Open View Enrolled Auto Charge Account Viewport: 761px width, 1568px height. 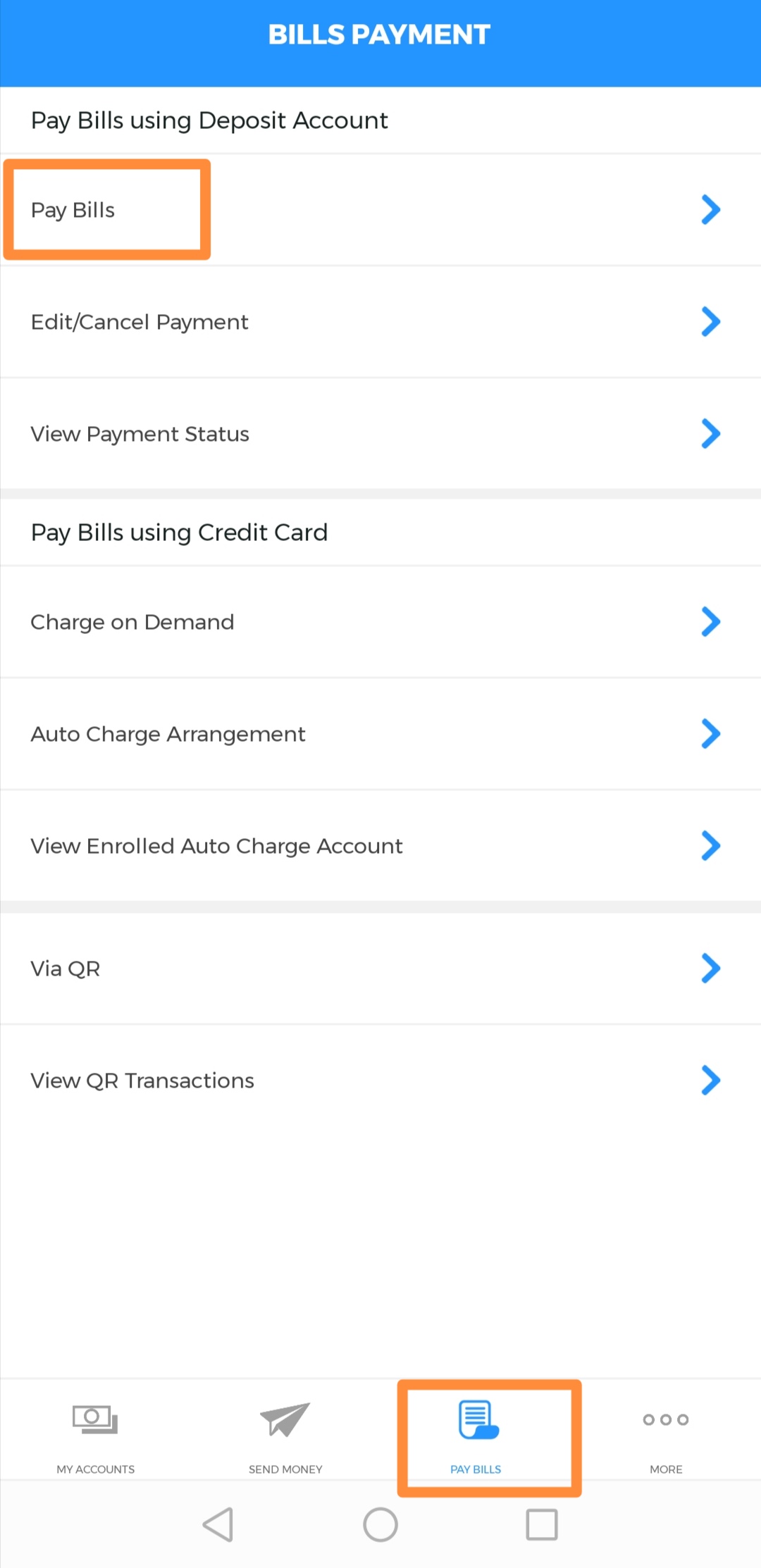(x=282, y=845)
